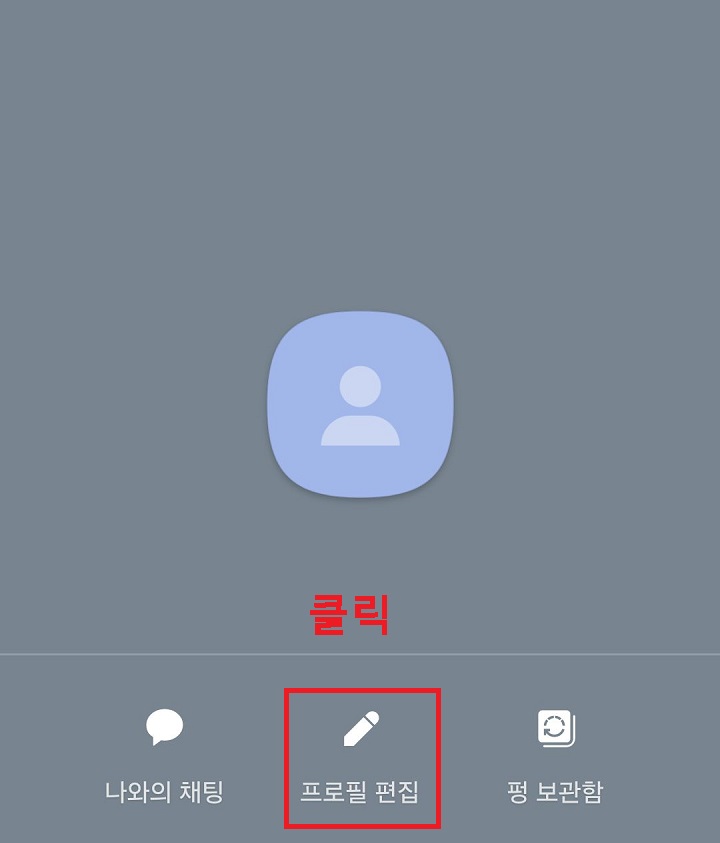Click the divider line above the action row
The width and height of the screenshot is (720, 843).
(x=360, y=650)
